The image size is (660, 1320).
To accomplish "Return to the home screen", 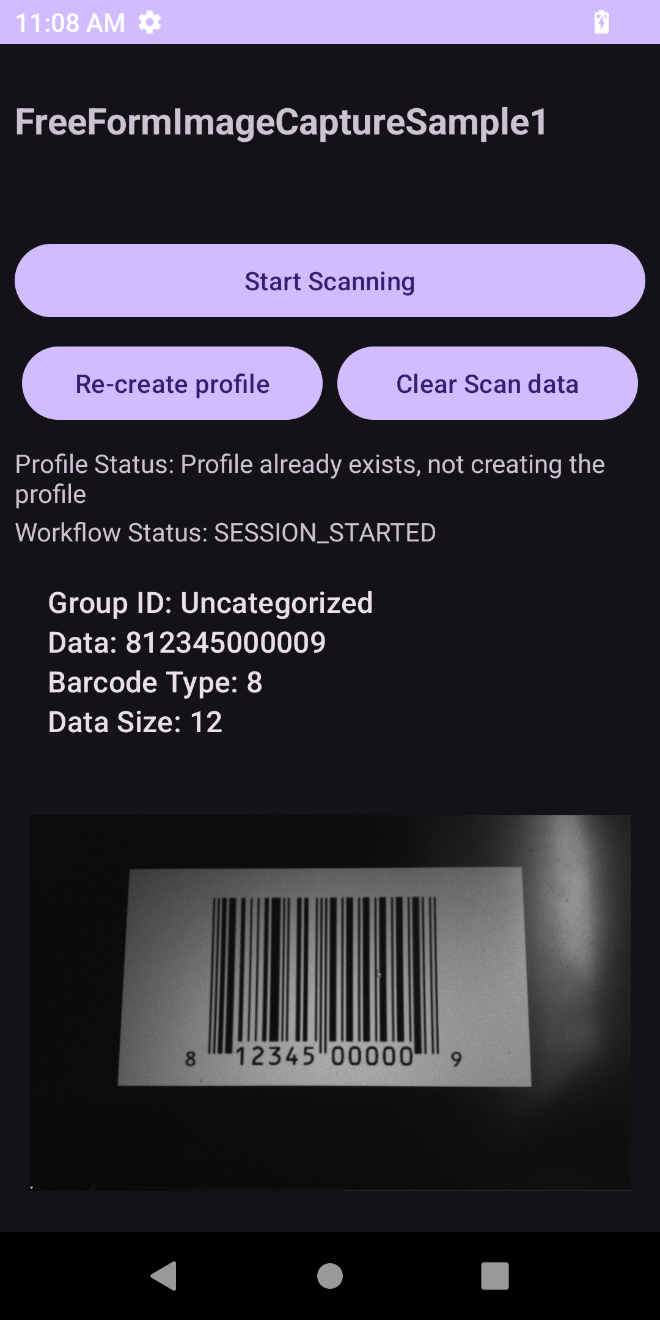I will pos(329,1275).
